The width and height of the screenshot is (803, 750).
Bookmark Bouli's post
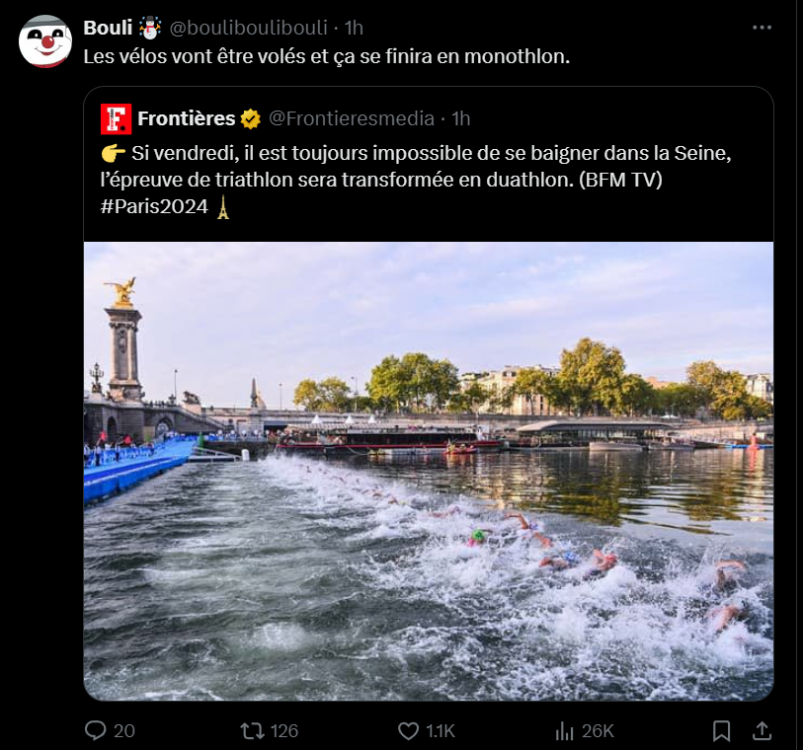point(721,730)
